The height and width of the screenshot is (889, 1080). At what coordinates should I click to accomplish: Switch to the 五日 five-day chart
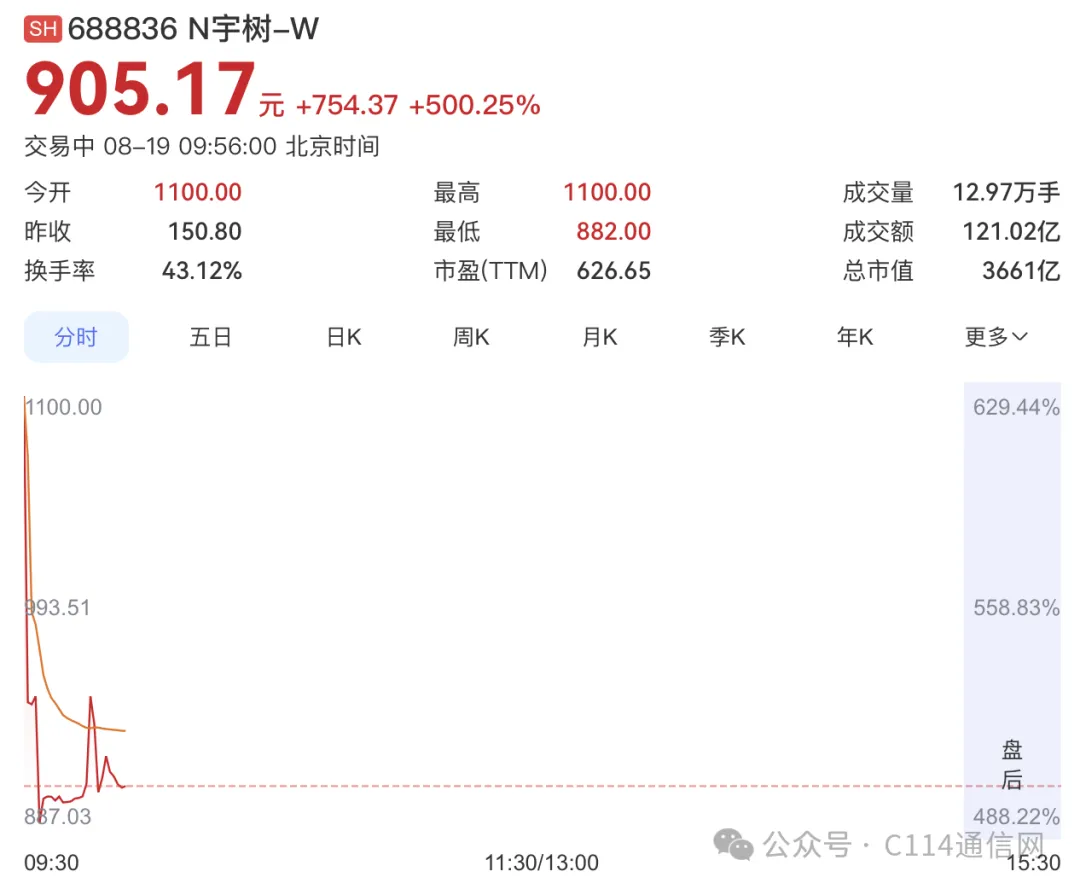pos(210,337)
